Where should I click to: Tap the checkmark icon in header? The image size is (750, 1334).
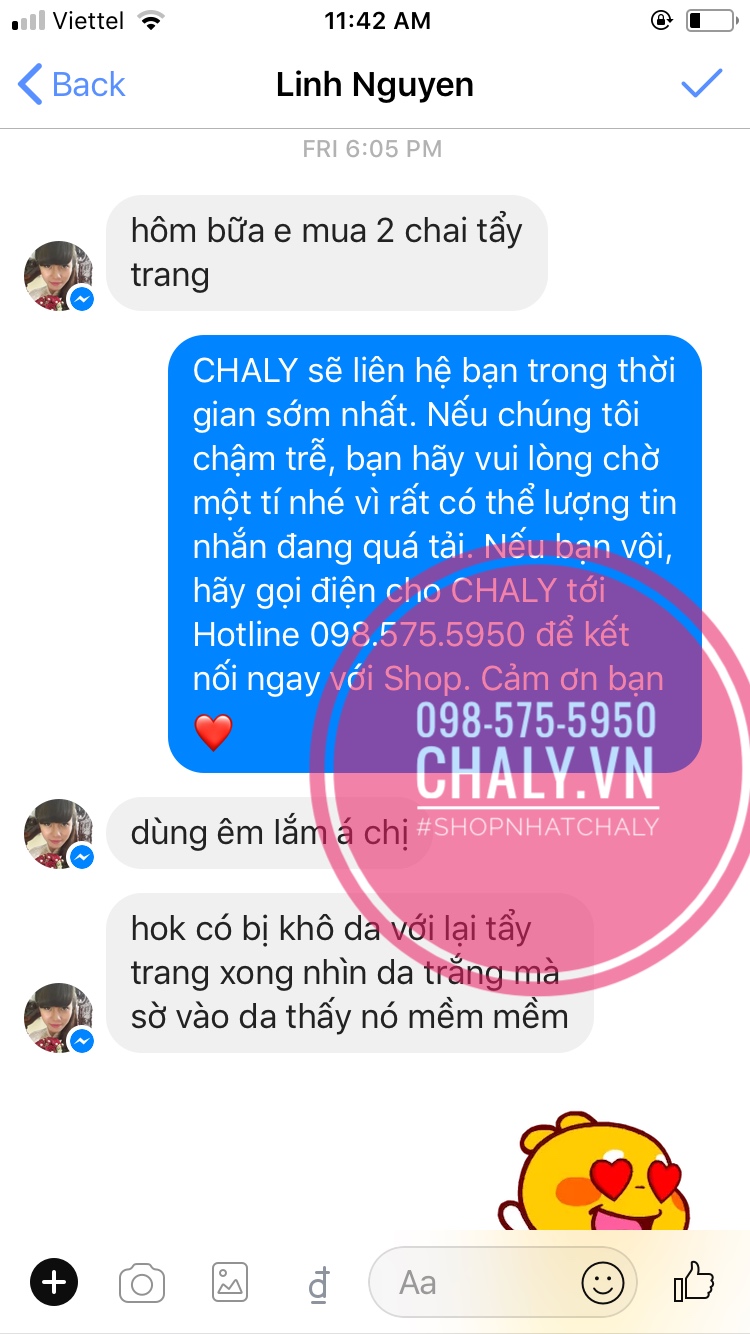(701, 84)
